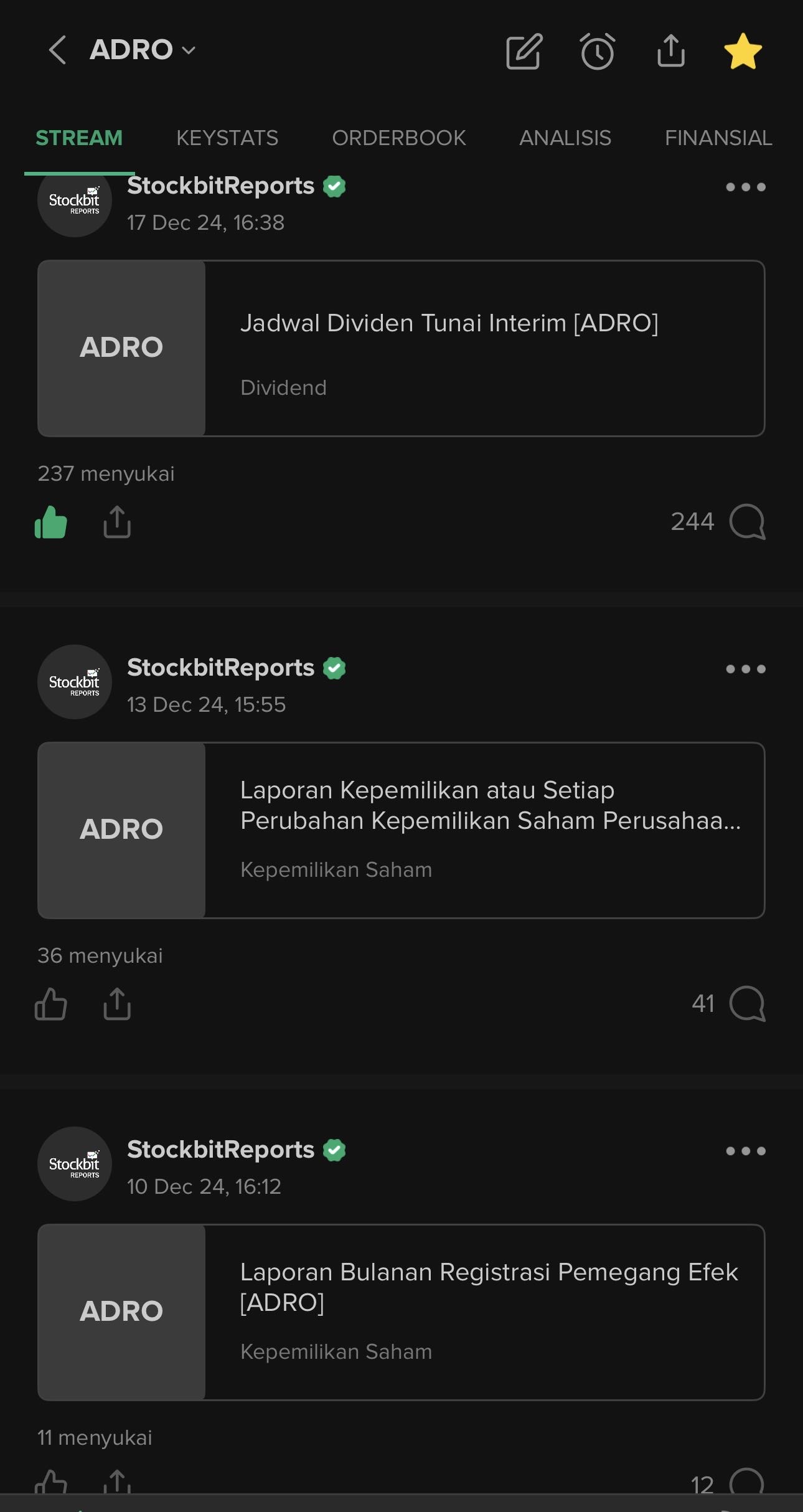
Task: Go back from the ADRO page
Action: click(x=57, y=50)
